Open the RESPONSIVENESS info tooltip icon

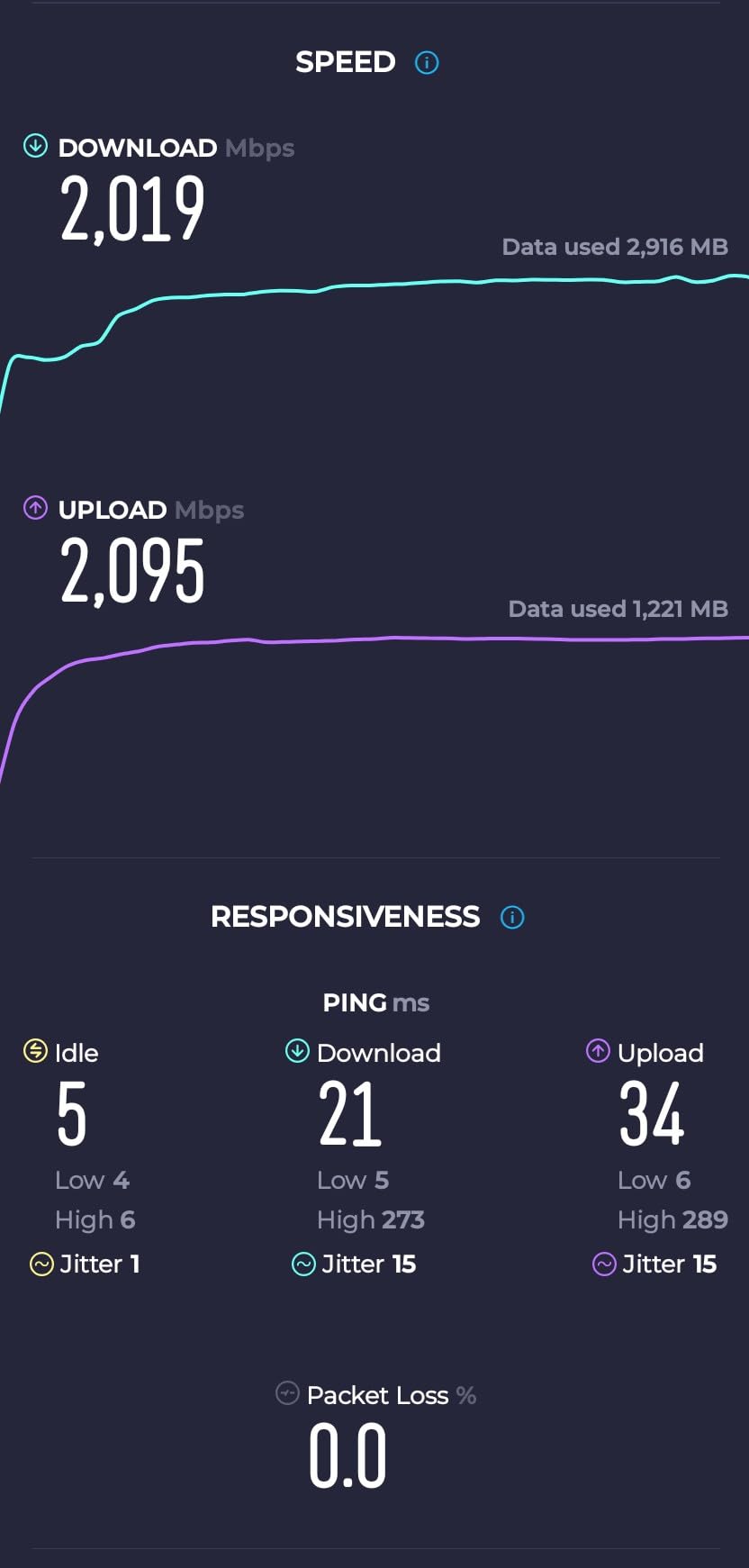(511, 917)
